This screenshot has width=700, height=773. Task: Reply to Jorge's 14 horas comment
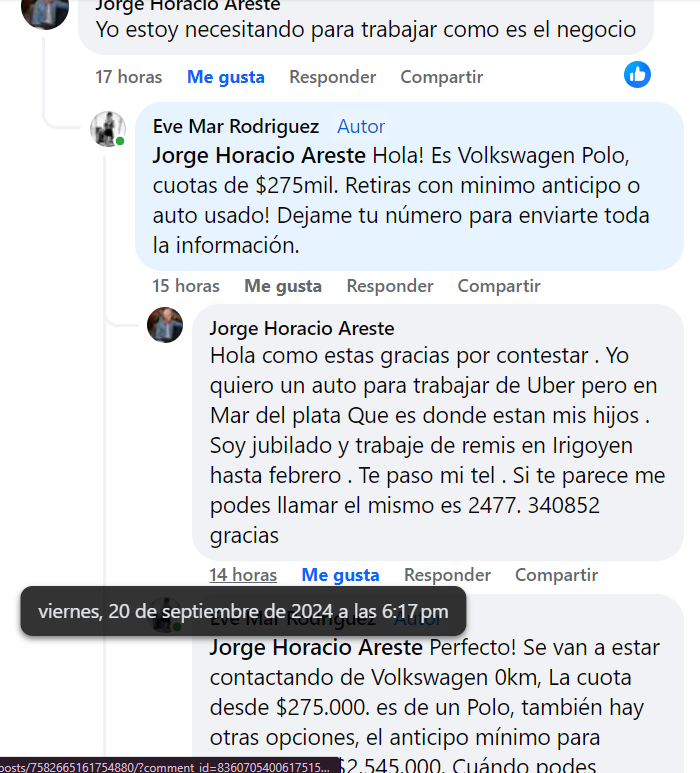click(447, 575)
